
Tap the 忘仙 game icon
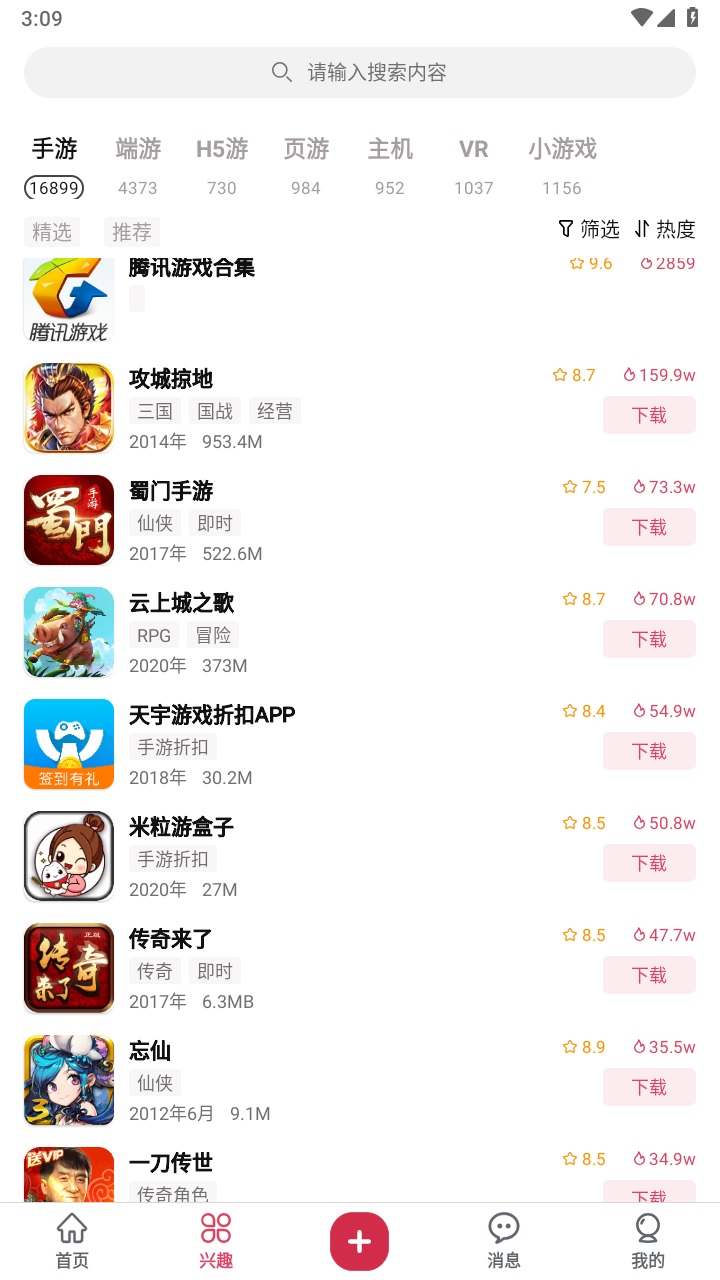[68, 1080]
